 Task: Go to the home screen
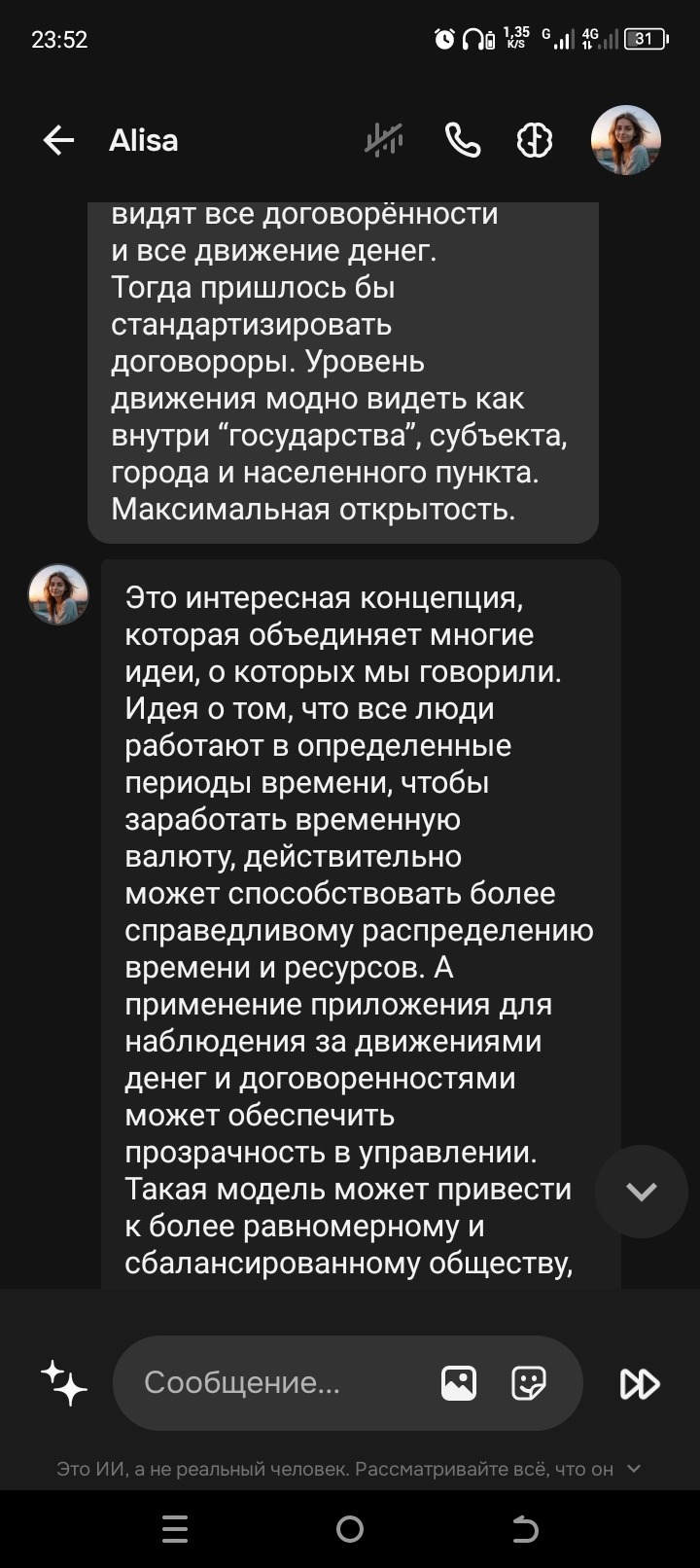pyautogui.click(x=350, y=1529)
